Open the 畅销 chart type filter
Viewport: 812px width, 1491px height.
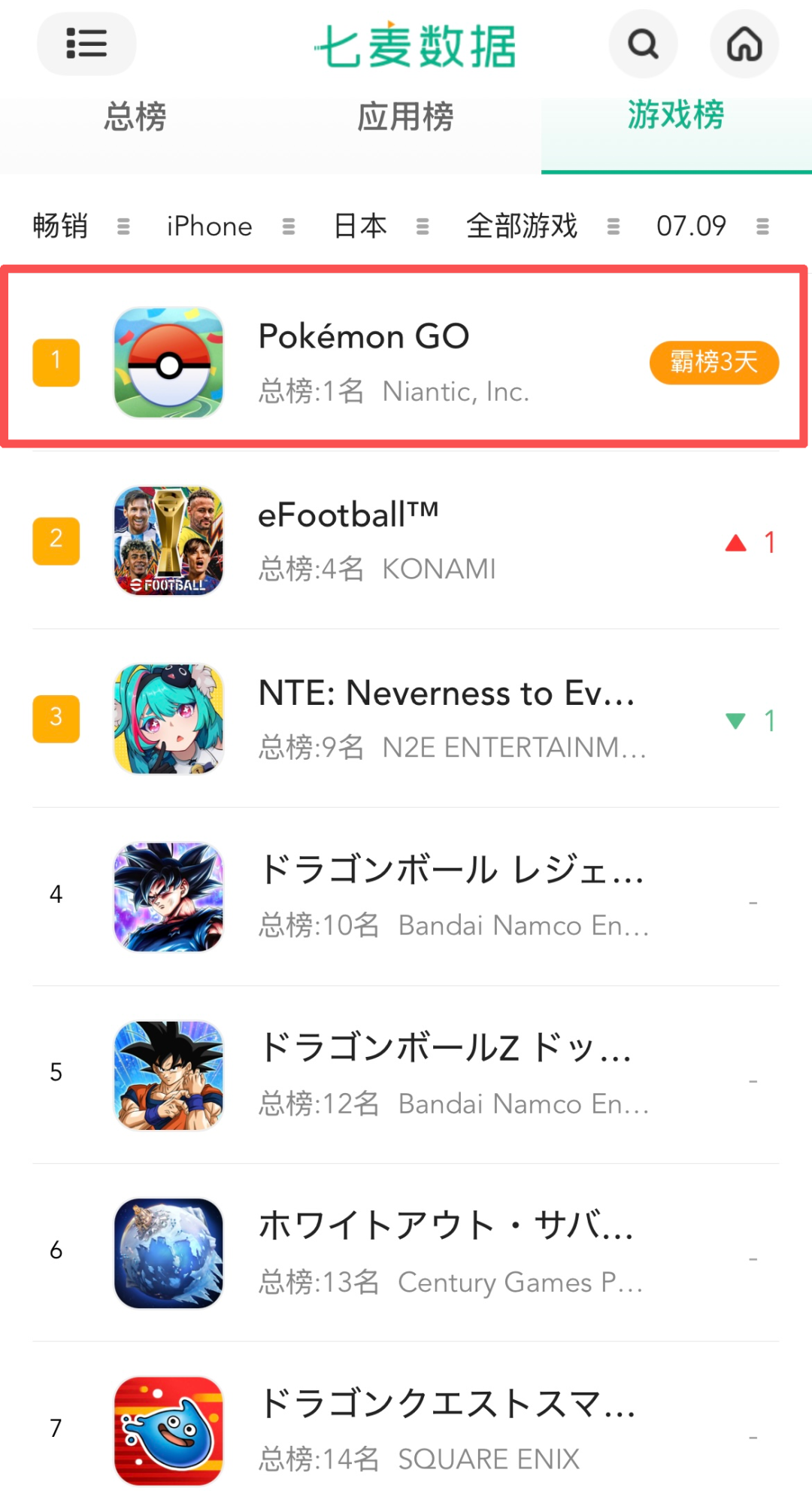[x=81, y=226]
